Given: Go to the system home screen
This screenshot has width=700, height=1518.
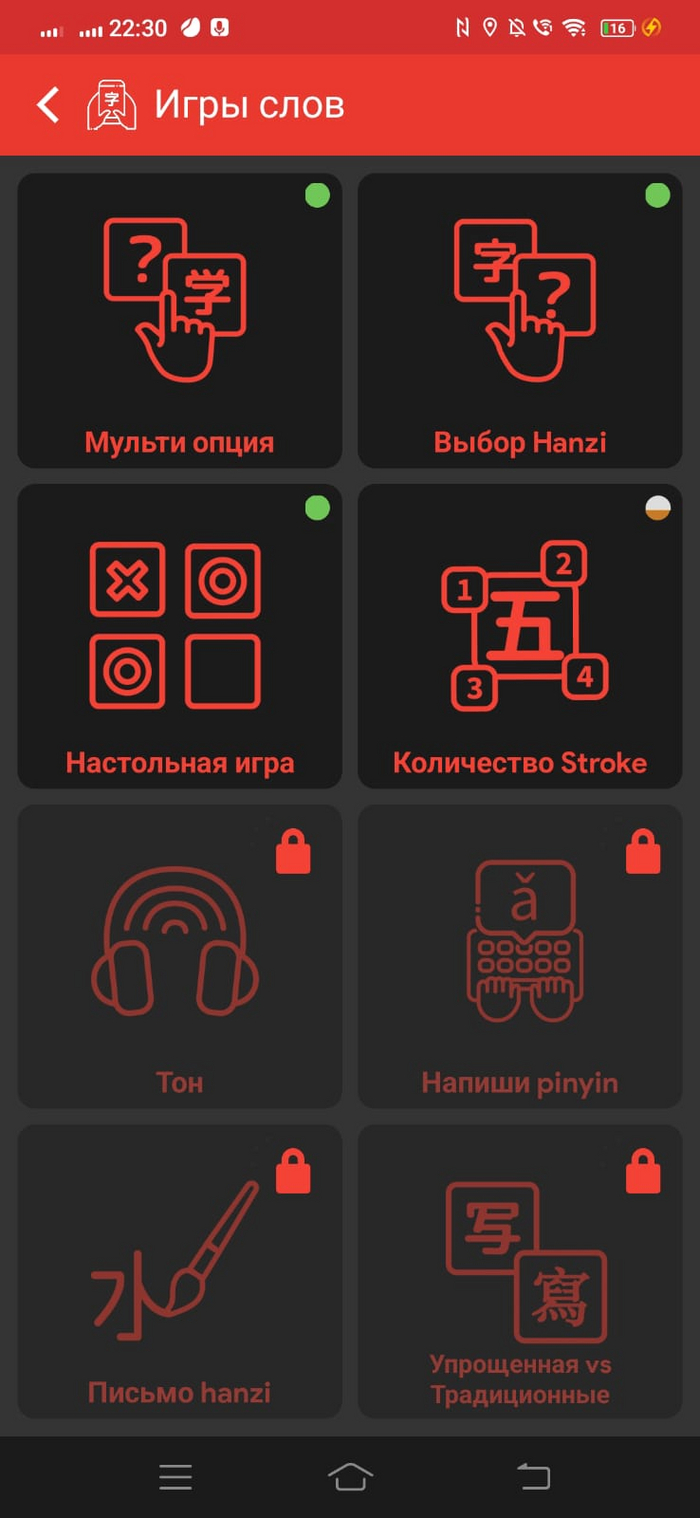Looking at the screenshot, I should tap(350, 1476).
